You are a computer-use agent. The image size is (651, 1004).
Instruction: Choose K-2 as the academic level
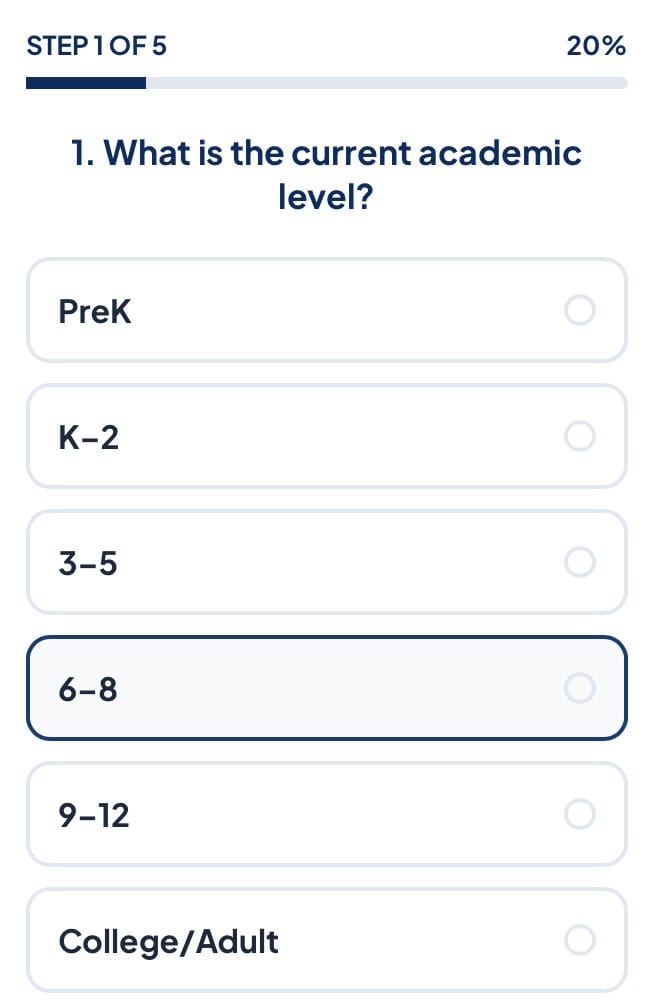point(326,437)
